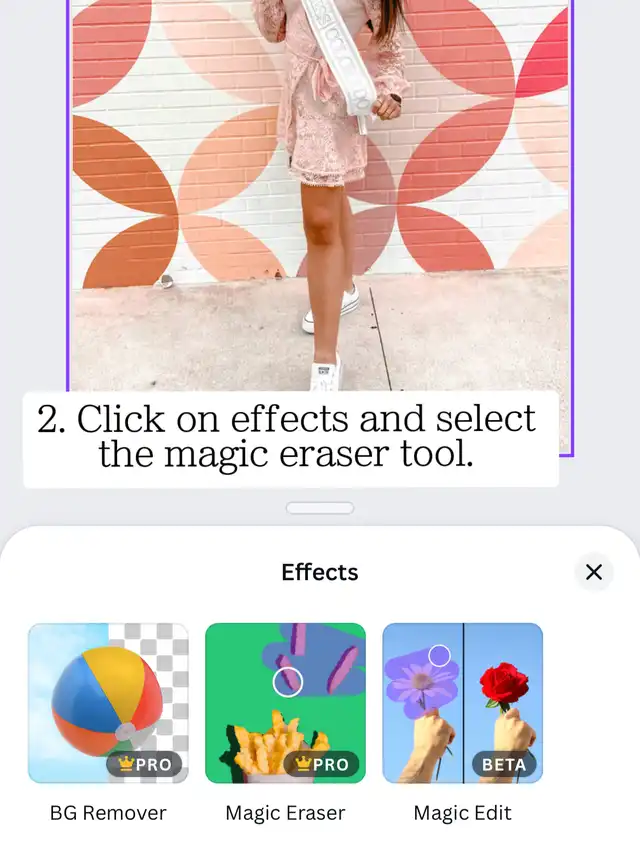The width and height of the screenshot is (640, 853).
Task: Open the BG Remover effect
Action: (x=108, y=703)
